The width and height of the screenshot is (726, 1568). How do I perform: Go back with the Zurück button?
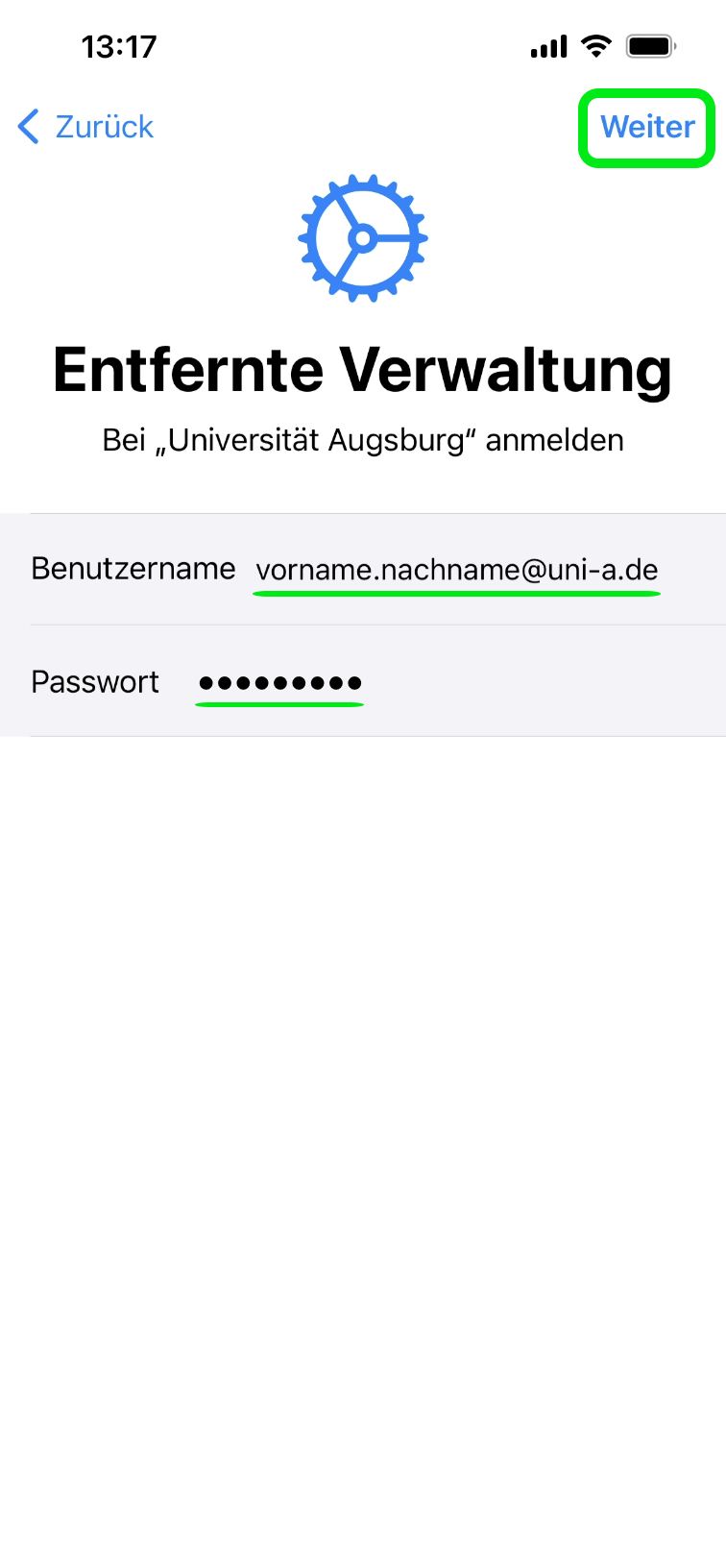[86, 127]
